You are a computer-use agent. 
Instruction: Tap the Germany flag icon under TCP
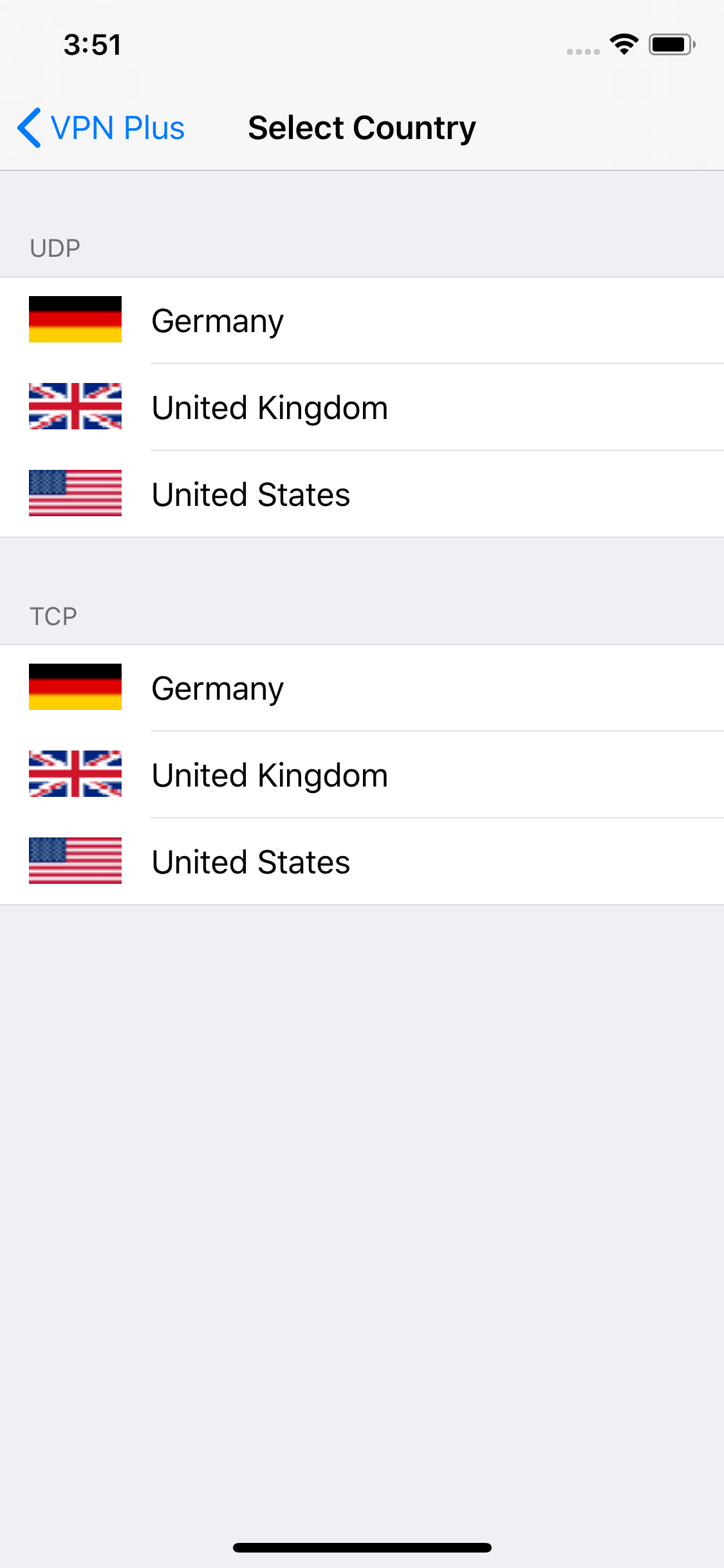75,687
